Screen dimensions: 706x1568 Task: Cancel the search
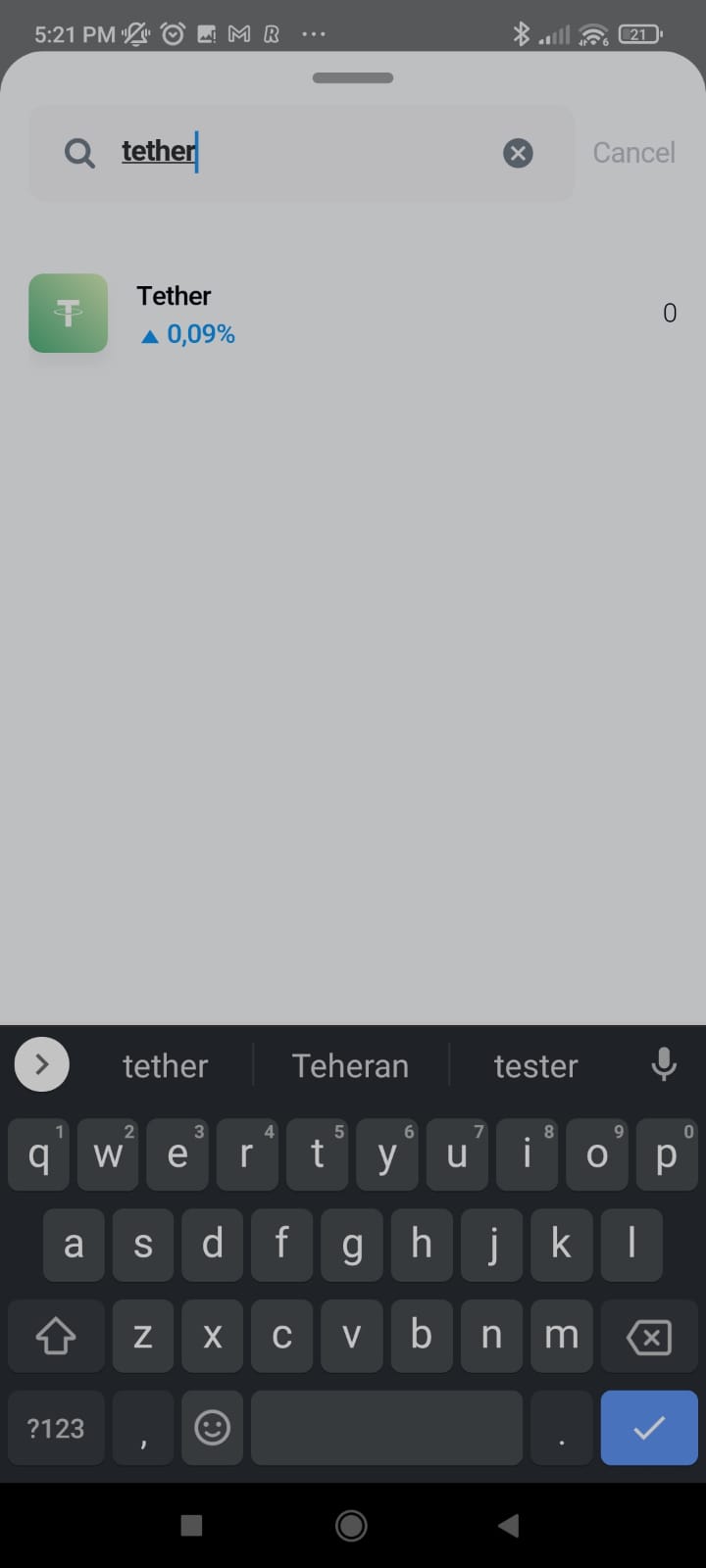coord(633,153)
